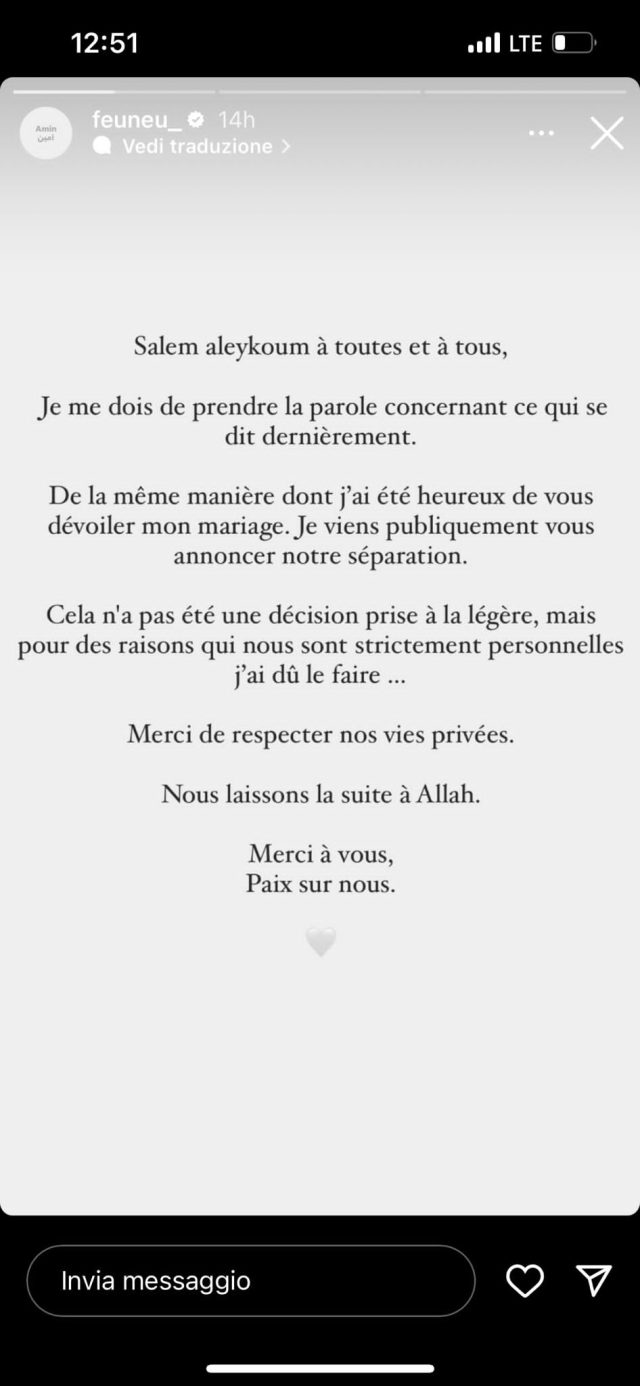Screen dimensions: 640x1386
Task: Tap Vedi traduzione to translate the story
Action: (x=197, y=146)
